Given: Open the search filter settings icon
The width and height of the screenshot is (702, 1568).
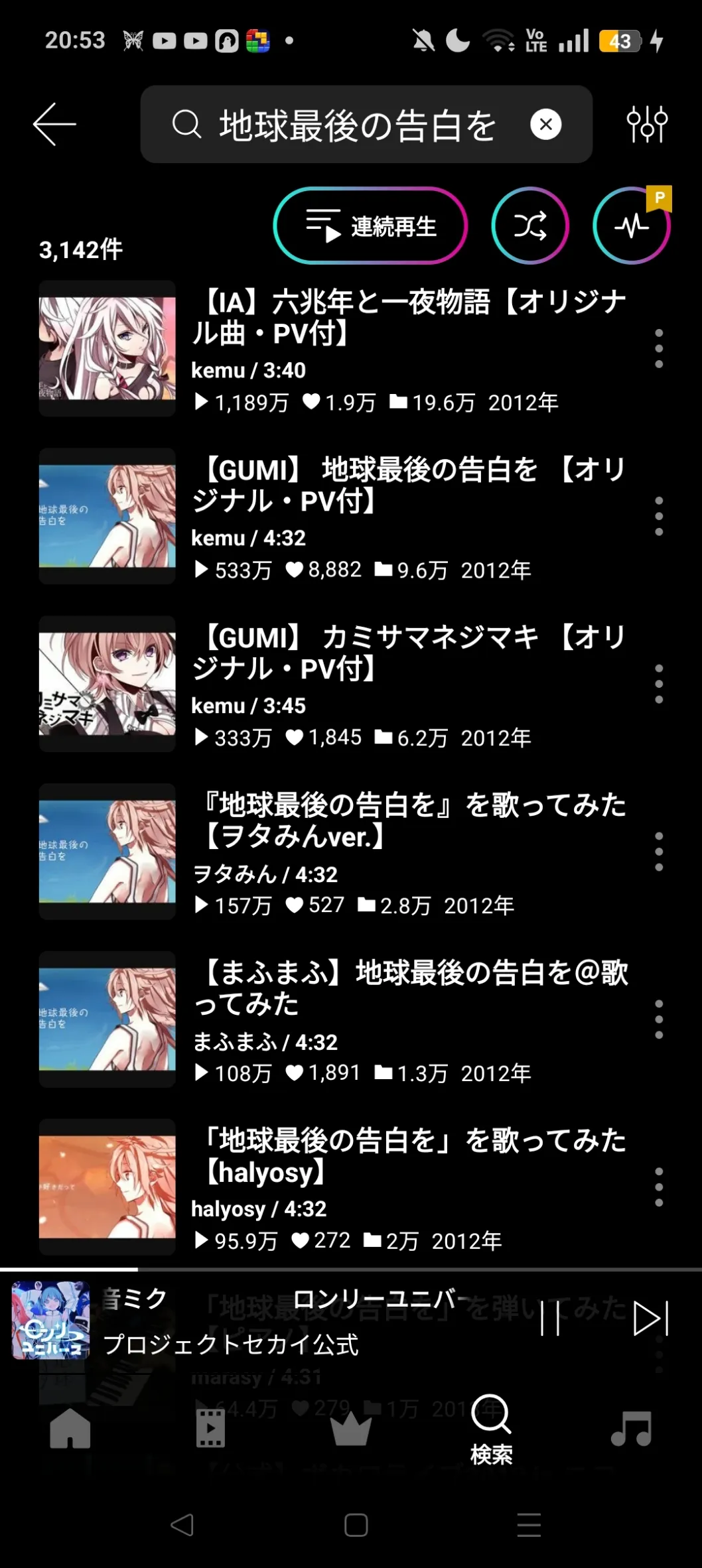Looking at the screenshot, I should pos(647,124).
